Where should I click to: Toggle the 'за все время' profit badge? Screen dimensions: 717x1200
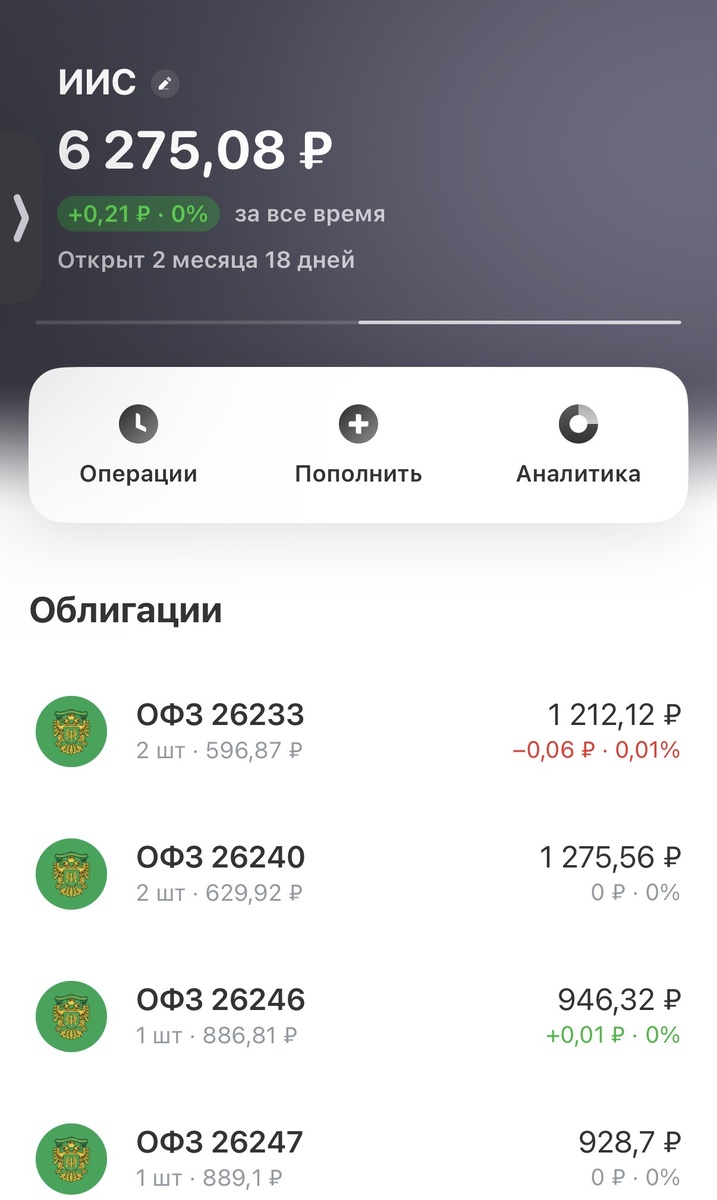138,214
